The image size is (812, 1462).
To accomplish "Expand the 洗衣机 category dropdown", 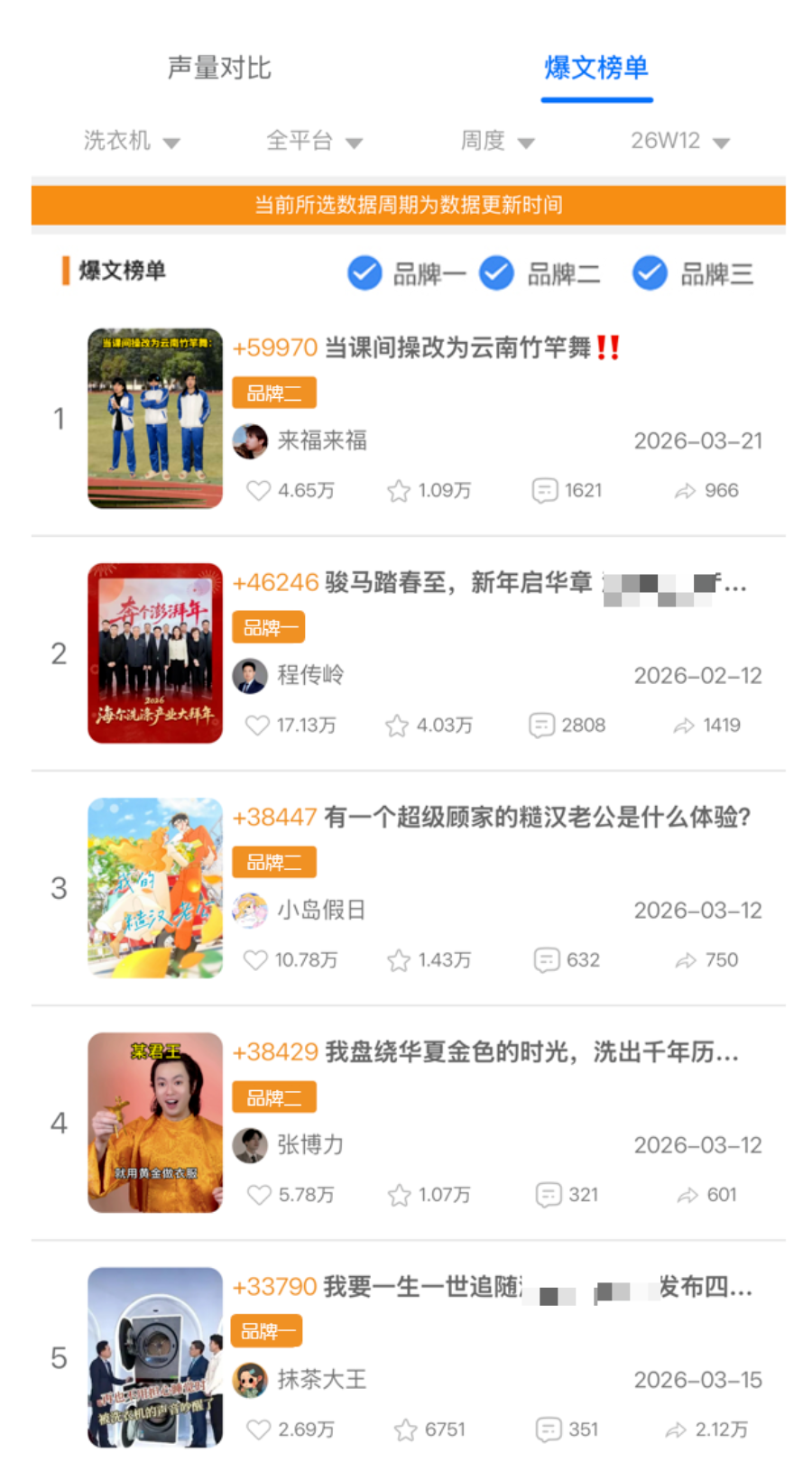I will [x=132, y=141].
